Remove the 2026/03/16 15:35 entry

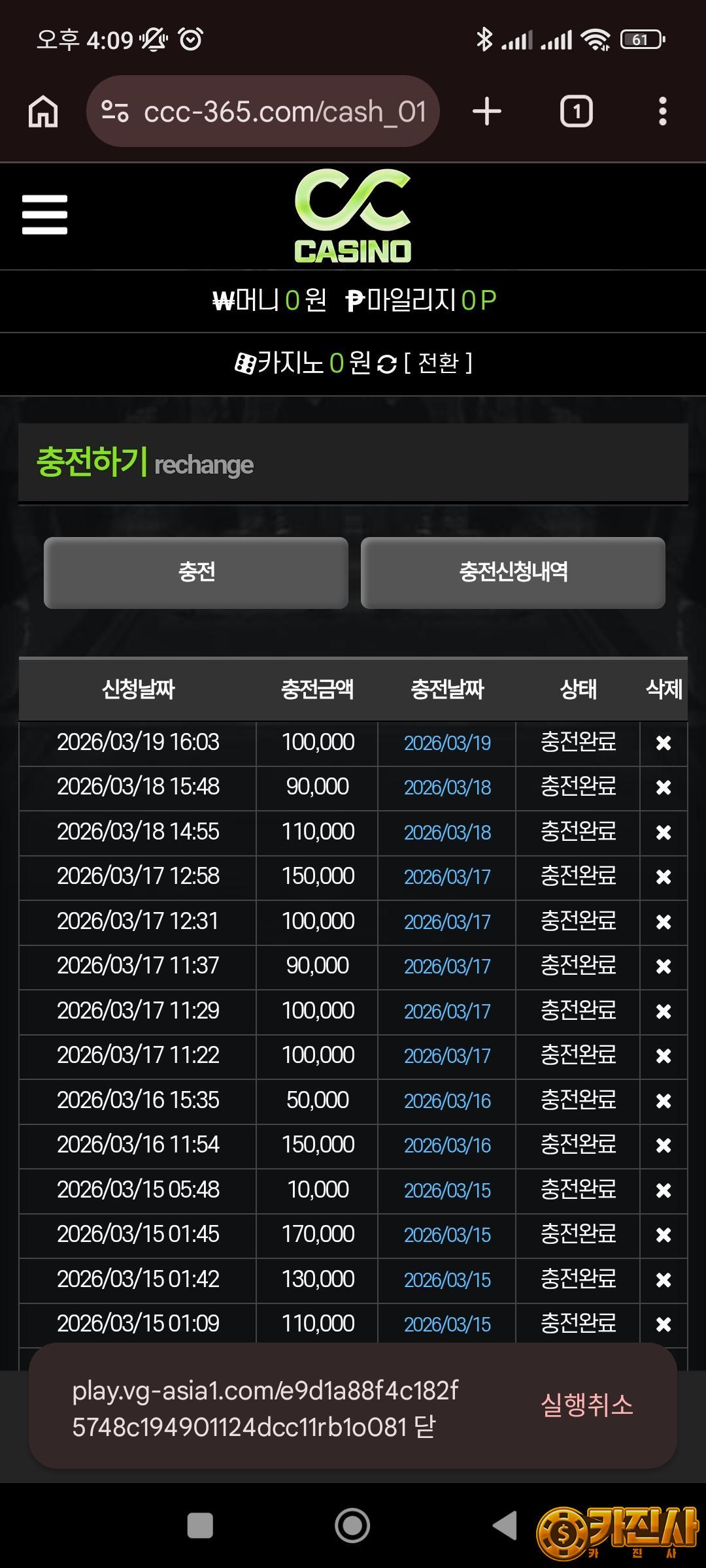(664, 1101)
